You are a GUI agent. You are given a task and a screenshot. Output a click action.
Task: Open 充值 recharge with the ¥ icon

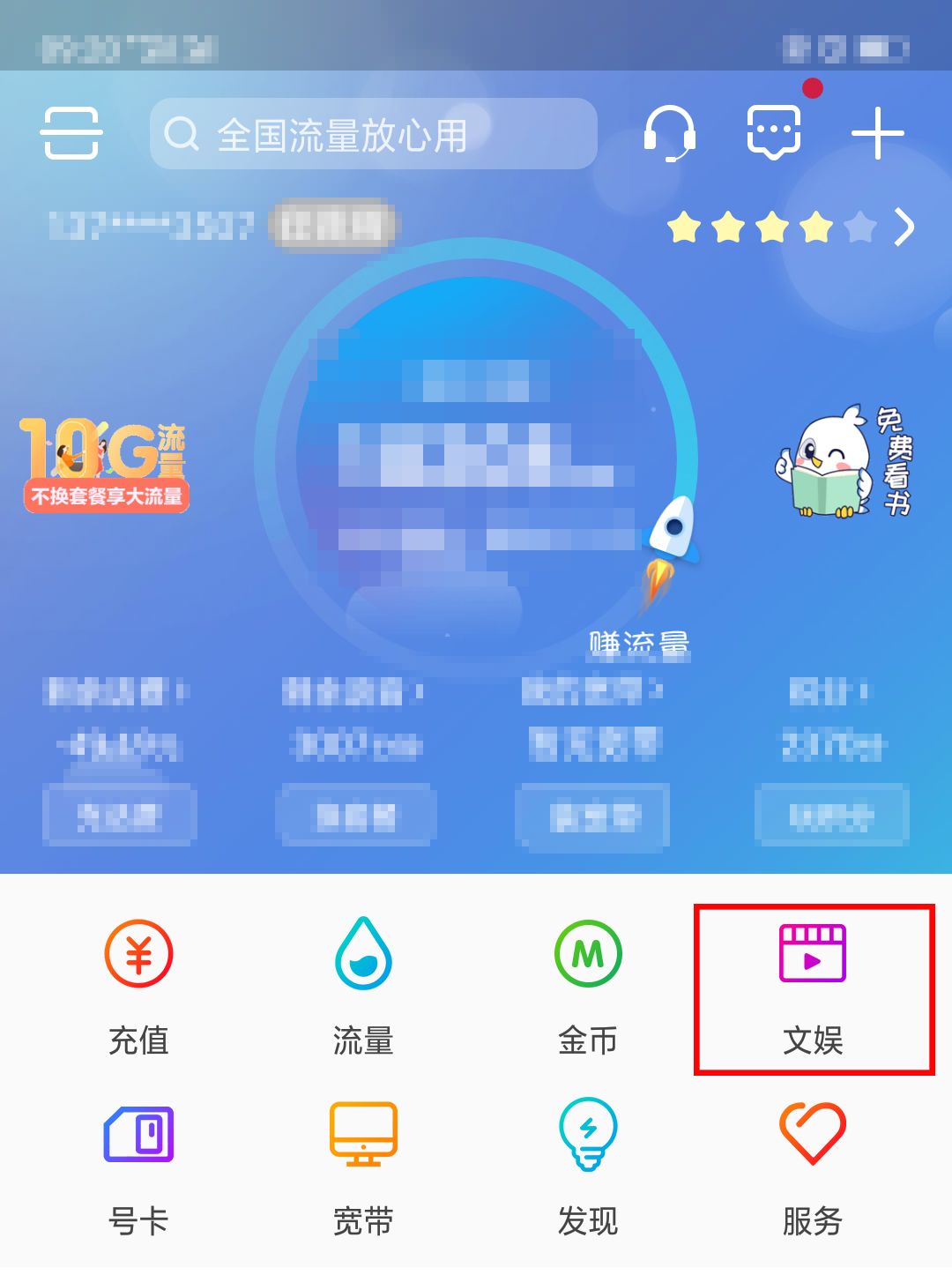pos(138,955)
